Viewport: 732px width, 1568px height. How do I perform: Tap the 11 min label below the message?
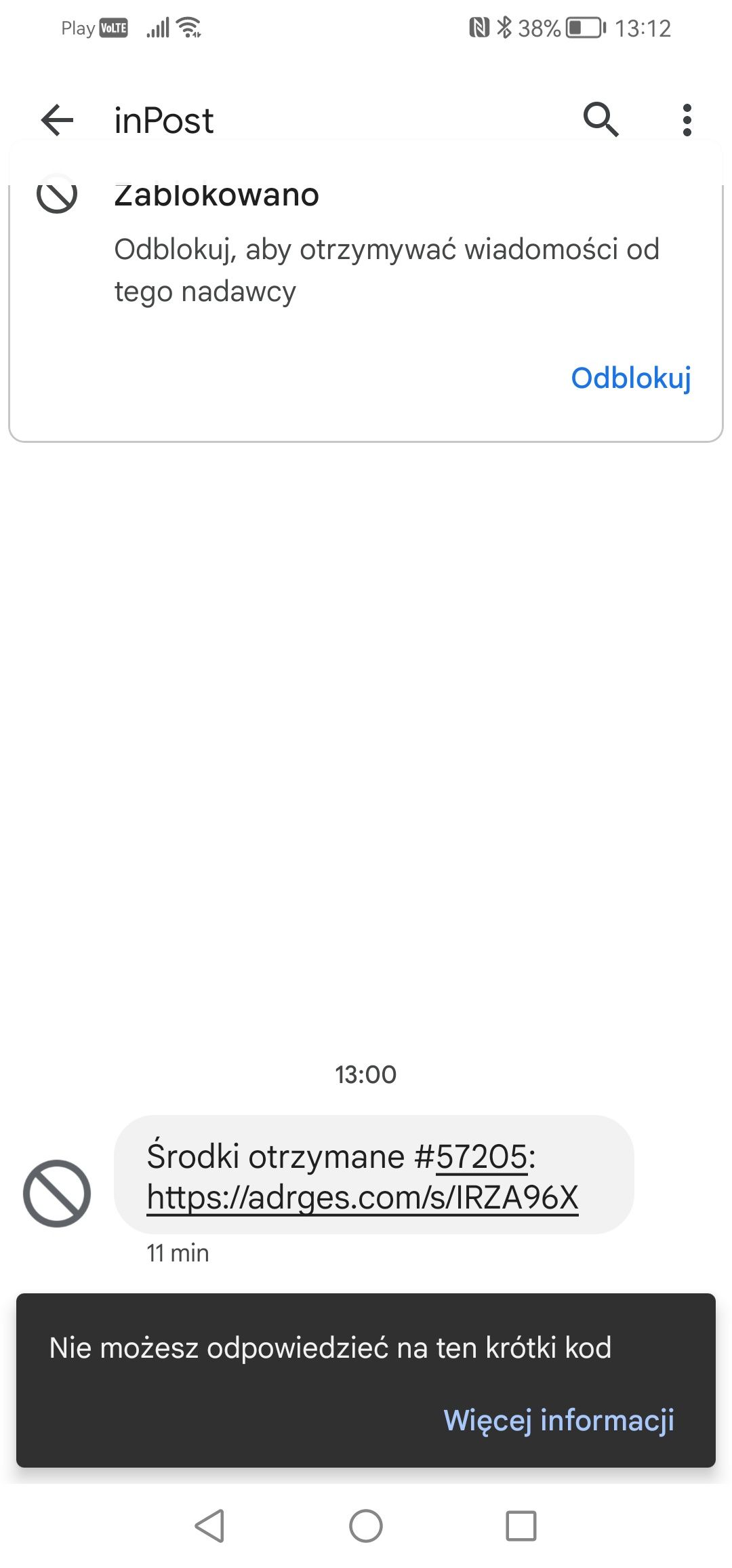(177, 1253)
